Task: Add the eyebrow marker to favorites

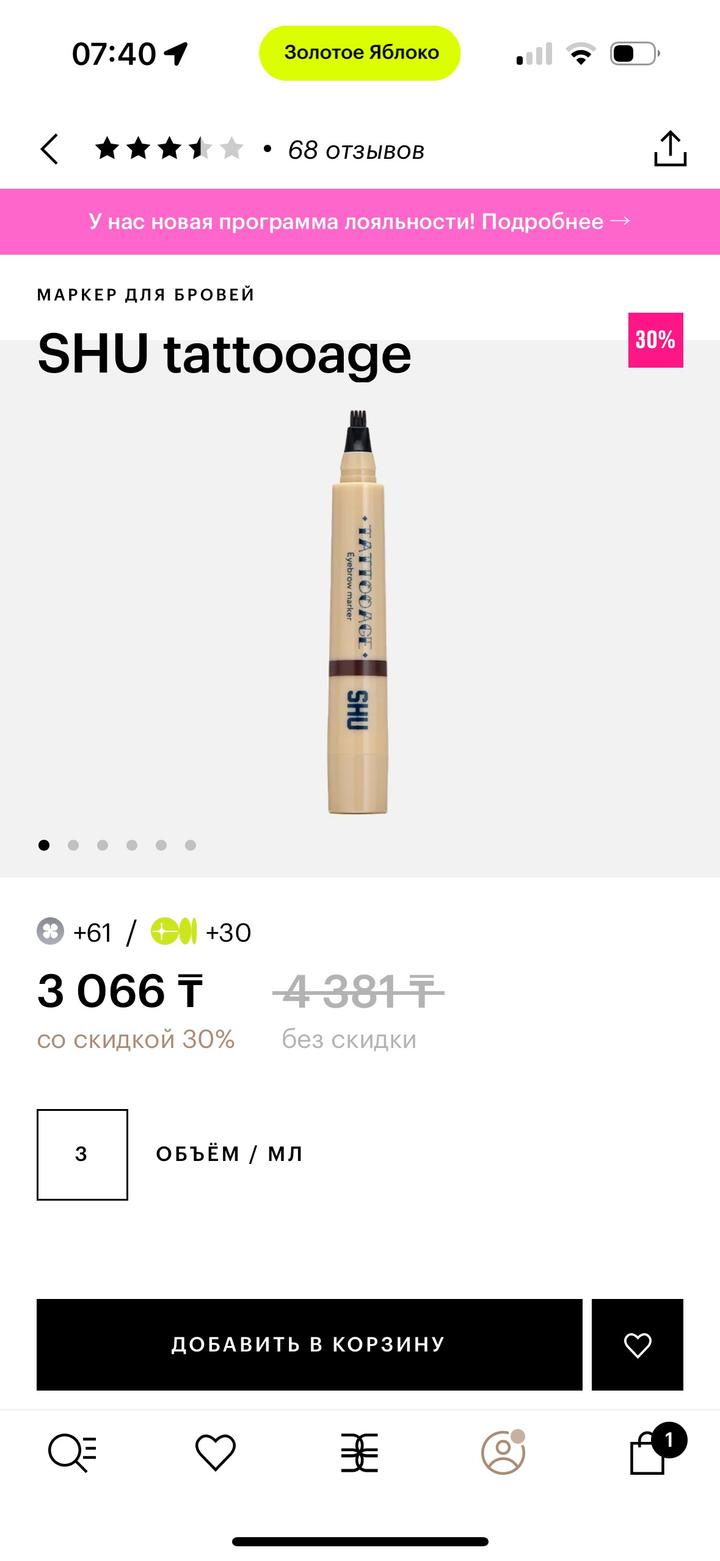Action: click(637, 1344)
